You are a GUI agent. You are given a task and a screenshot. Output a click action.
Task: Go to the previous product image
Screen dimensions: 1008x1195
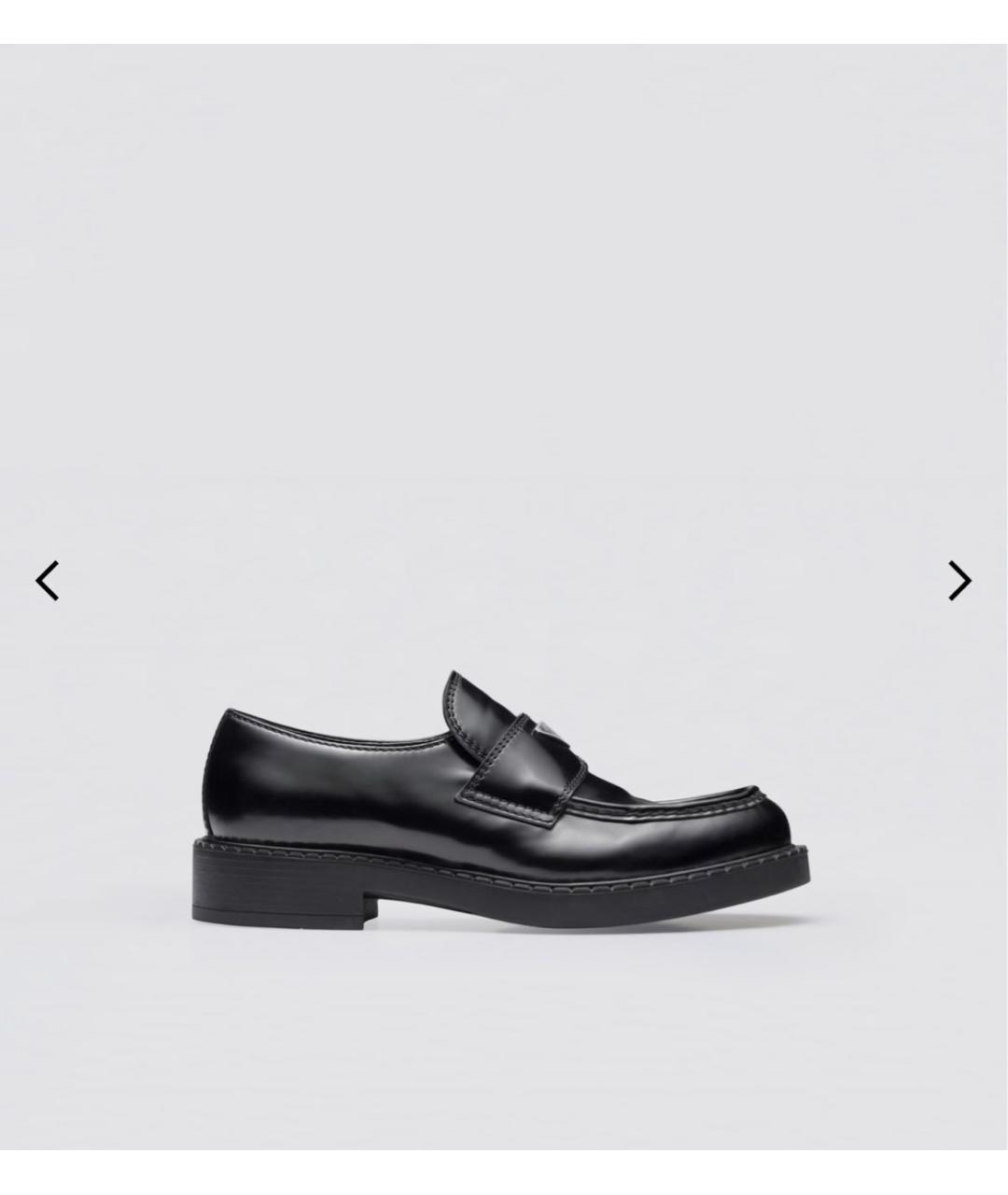tap(48, 581)
